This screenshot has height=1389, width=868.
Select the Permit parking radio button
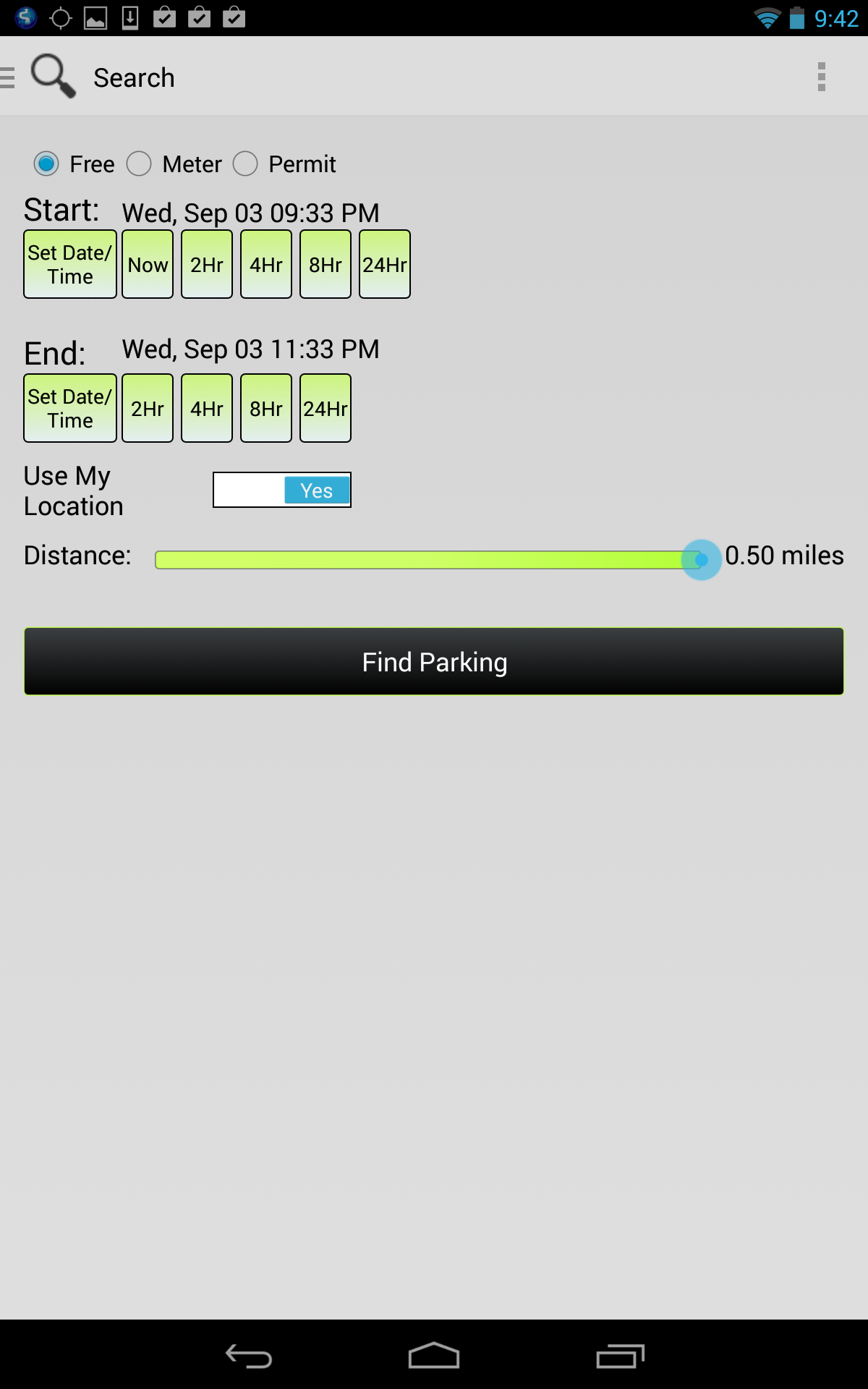pos(245,163)
